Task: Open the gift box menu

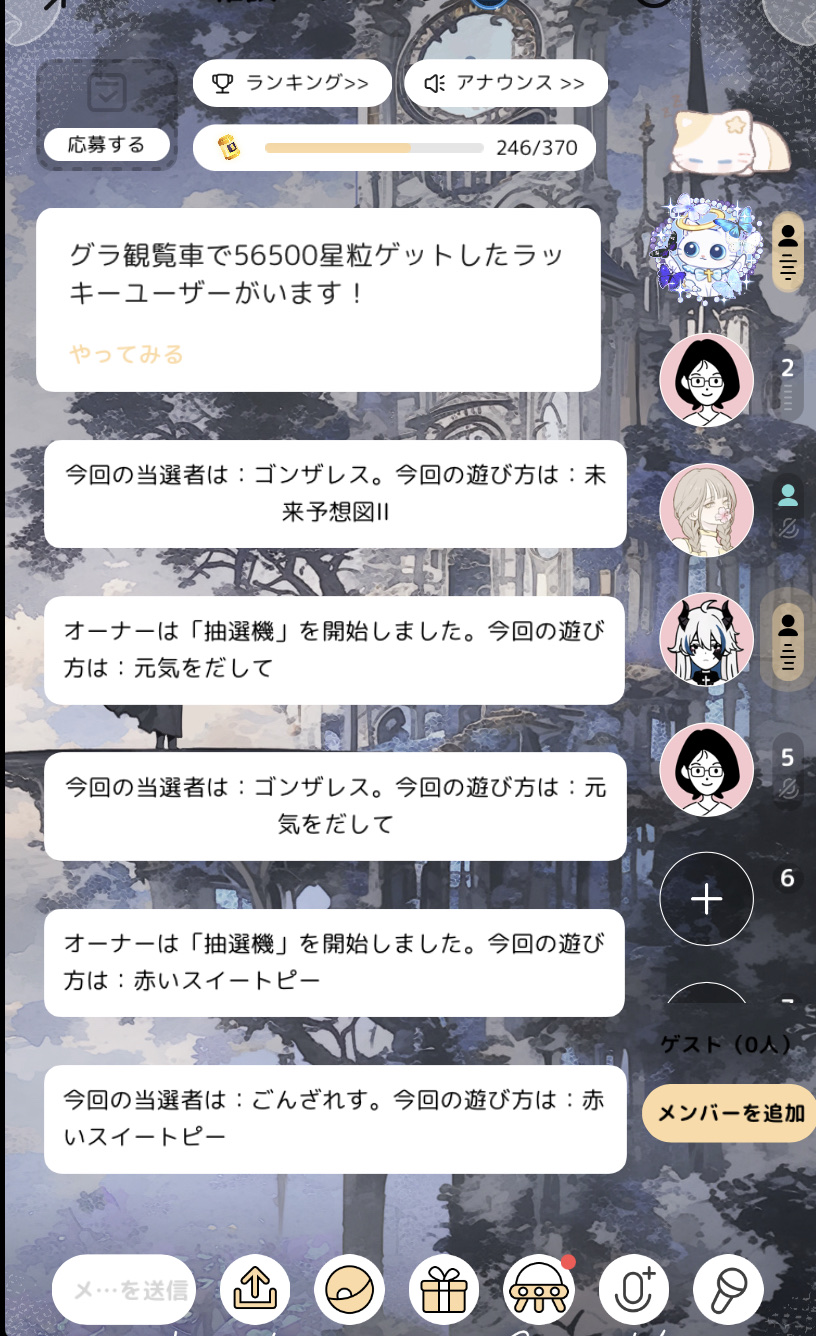Action: [x=445, y=1290]
